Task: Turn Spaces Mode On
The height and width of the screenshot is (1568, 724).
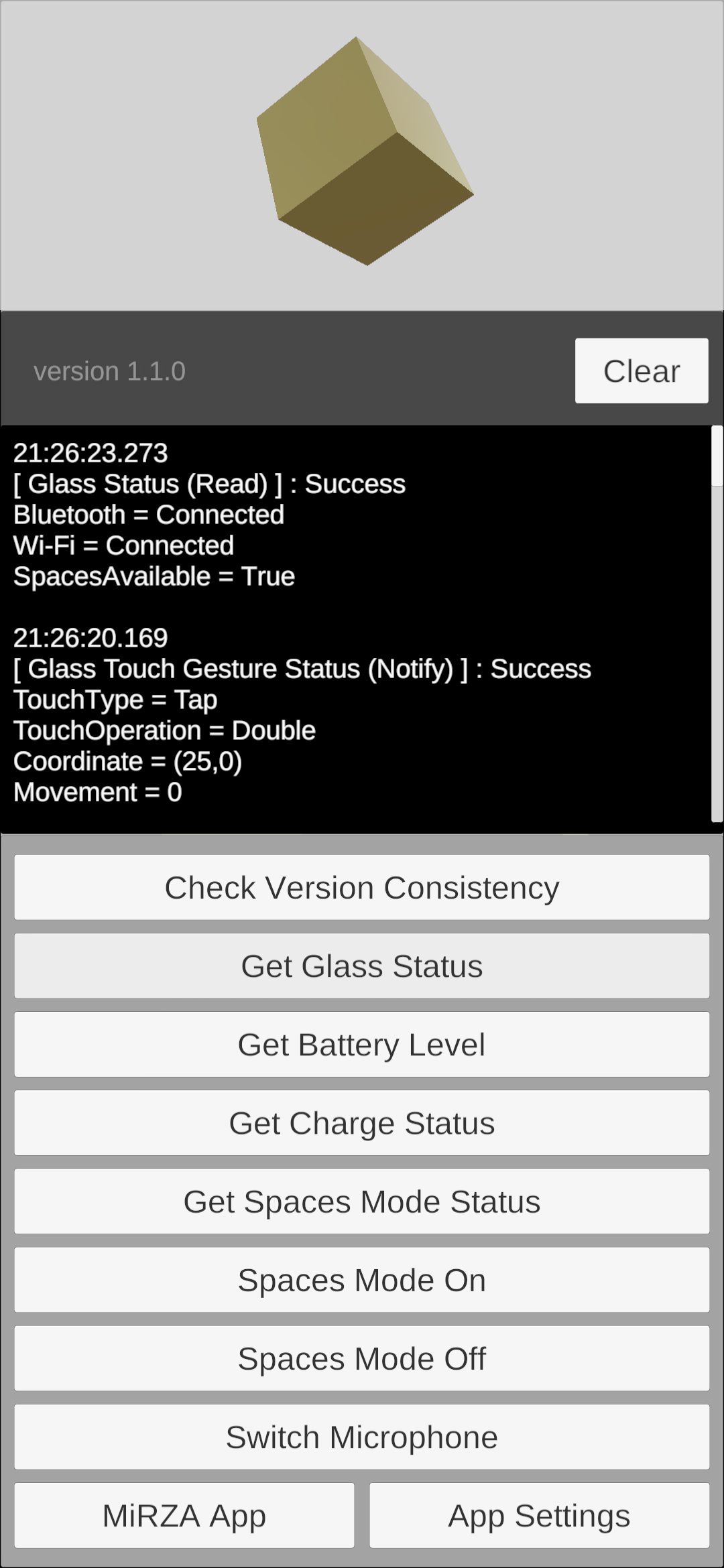Action: (x=362, y=1279)
